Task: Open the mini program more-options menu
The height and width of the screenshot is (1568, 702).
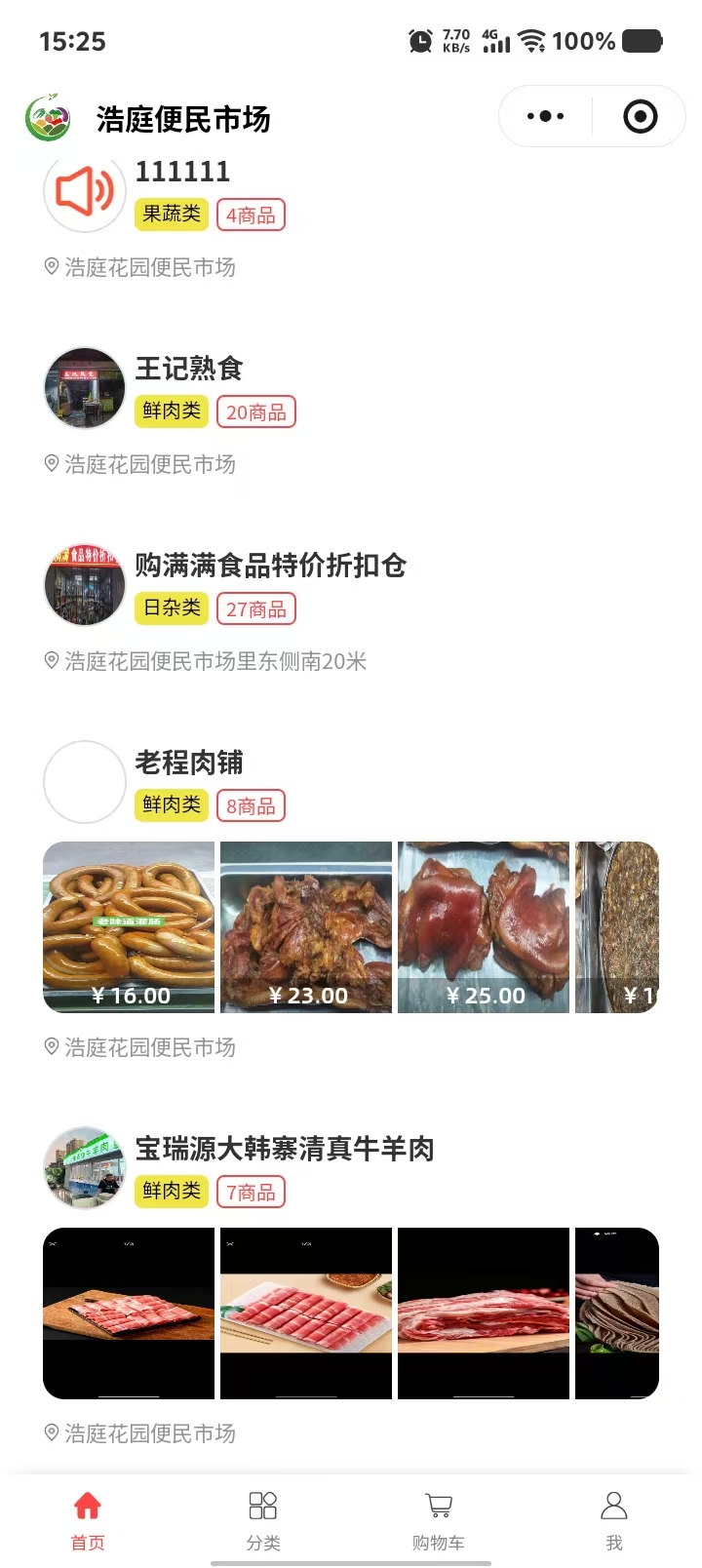Action: (545, 117)
